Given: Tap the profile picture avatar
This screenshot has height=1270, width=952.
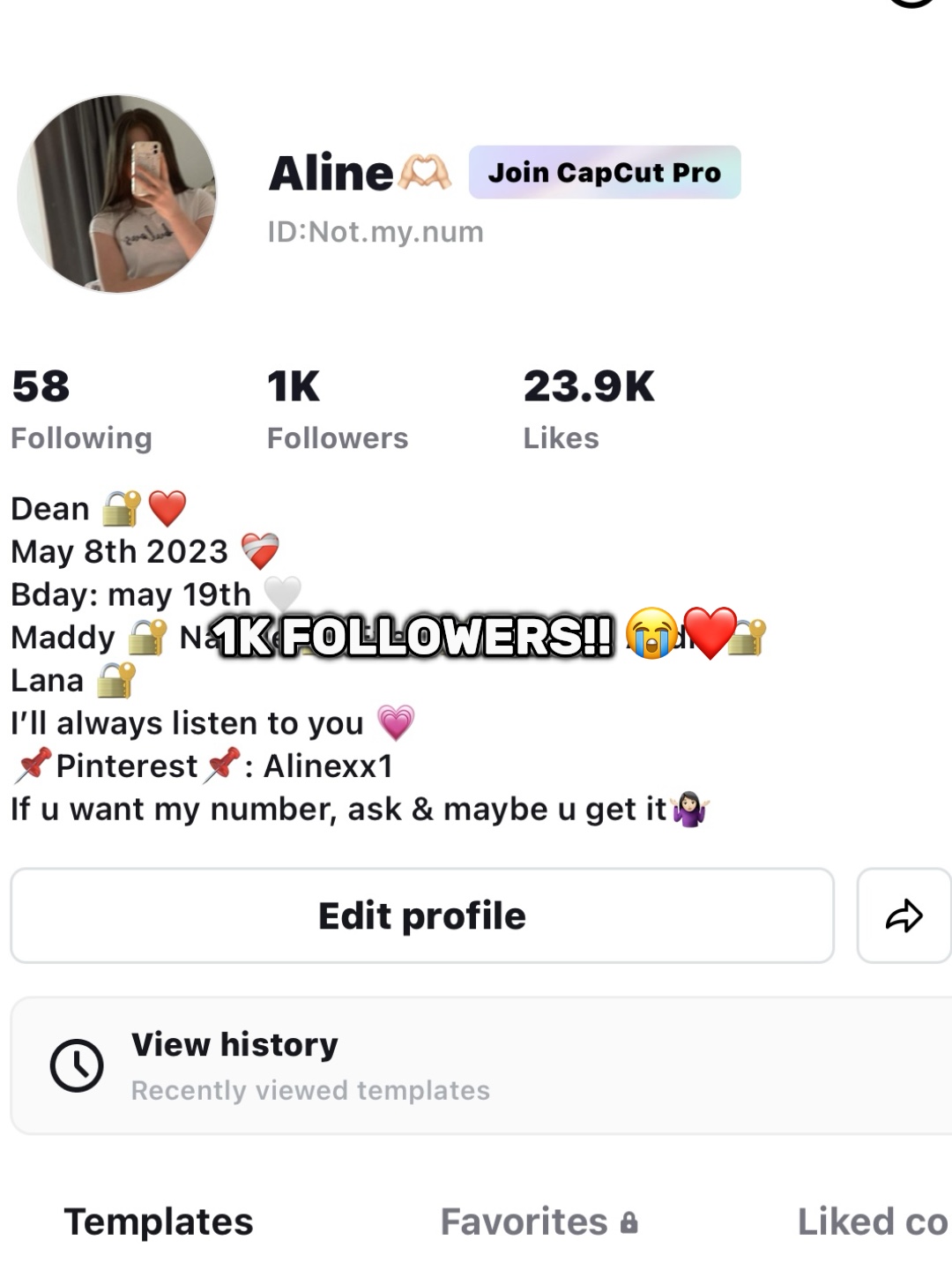Looking at the screenshot, I should pyautogui.click(x=117, y=194).
